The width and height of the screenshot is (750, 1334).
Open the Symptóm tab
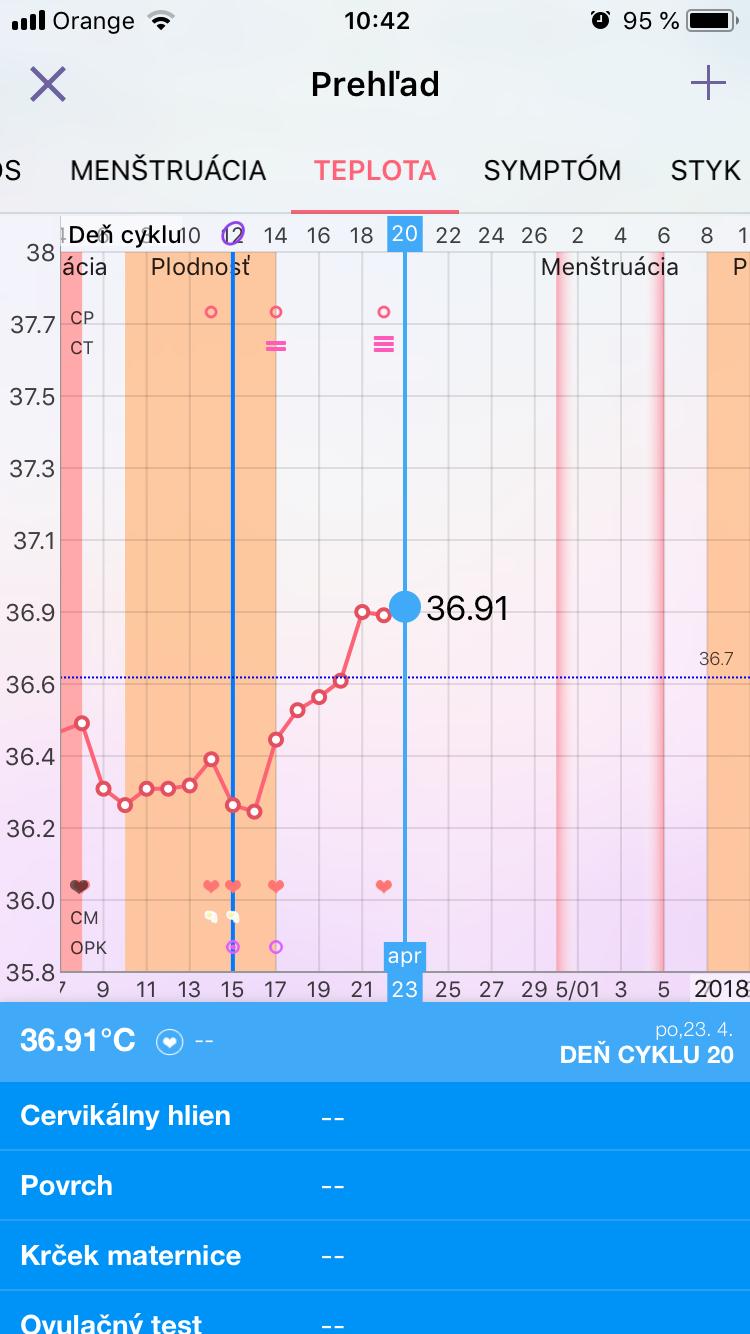click(552, 171)
